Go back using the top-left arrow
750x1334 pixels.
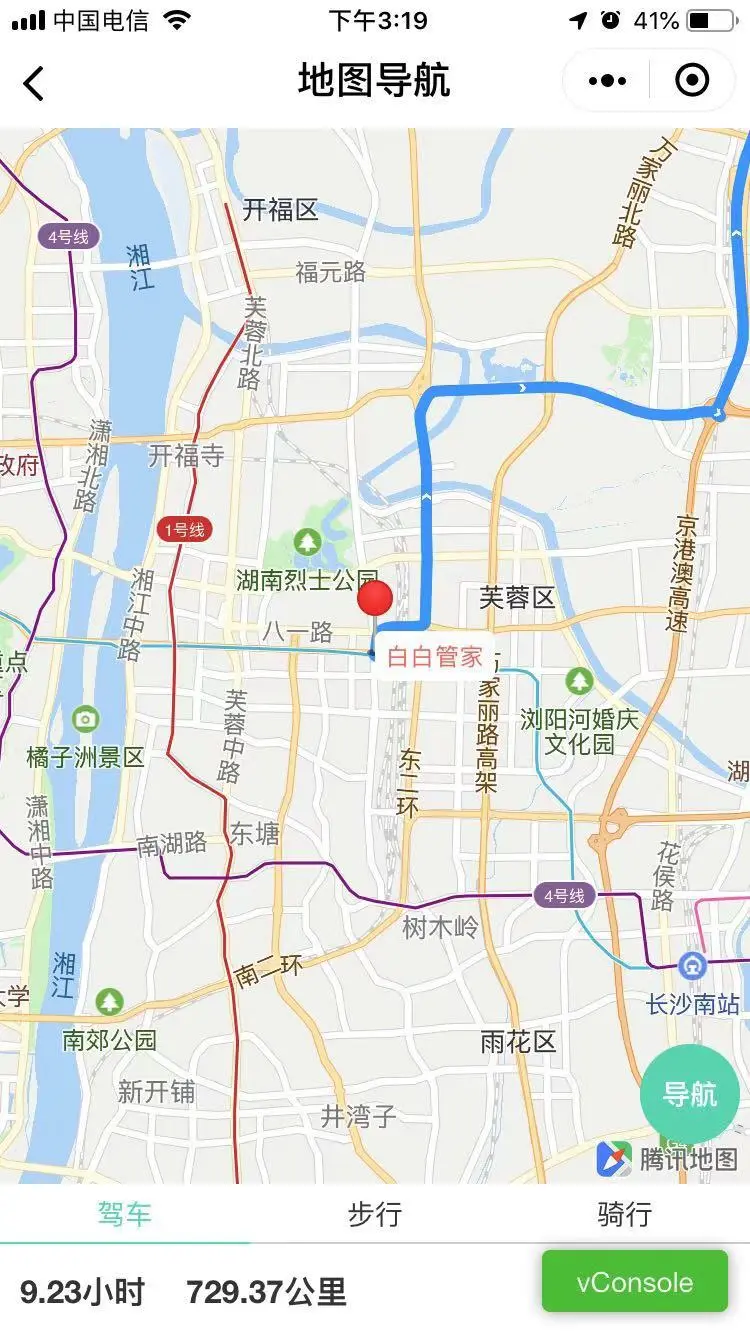tap(34, 82)
